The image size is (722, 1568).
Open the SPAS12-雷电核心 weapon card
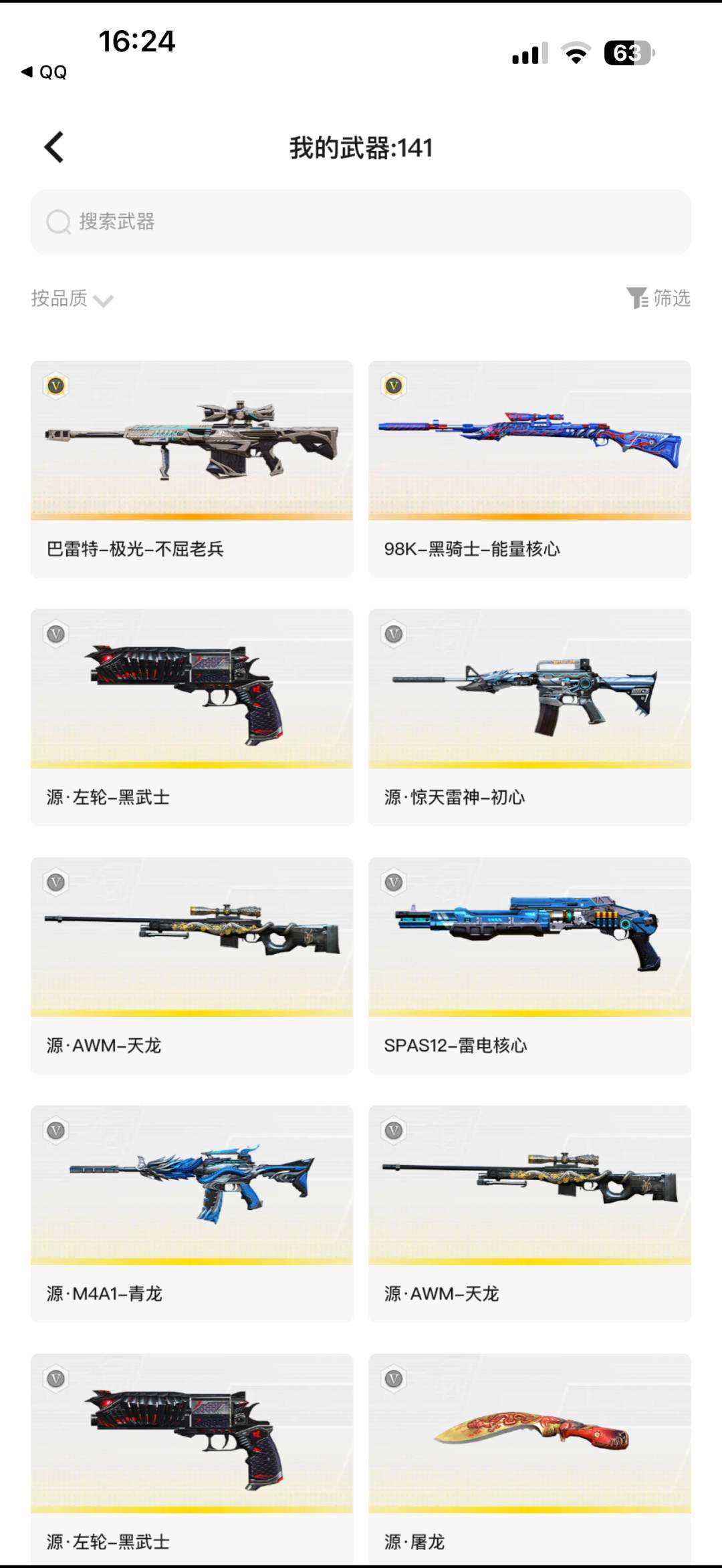529,965
